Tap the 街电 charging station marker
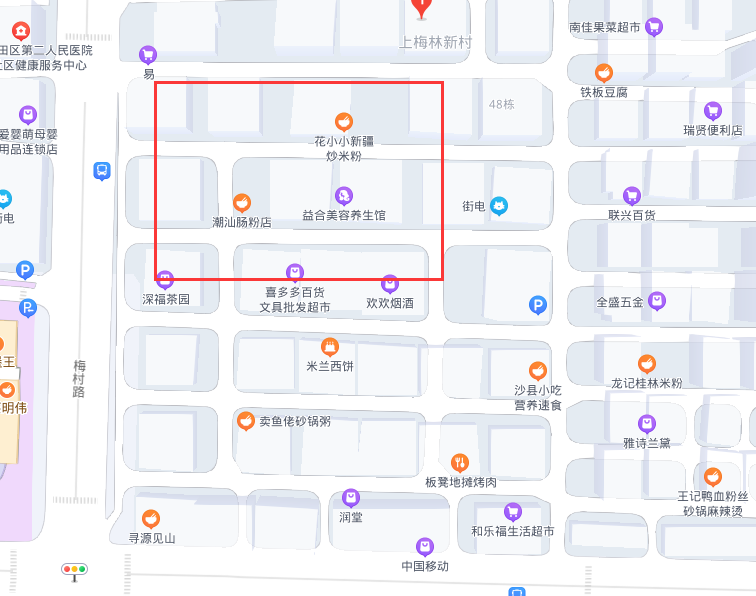The image size is (756, 596). [x=498, y=206]
